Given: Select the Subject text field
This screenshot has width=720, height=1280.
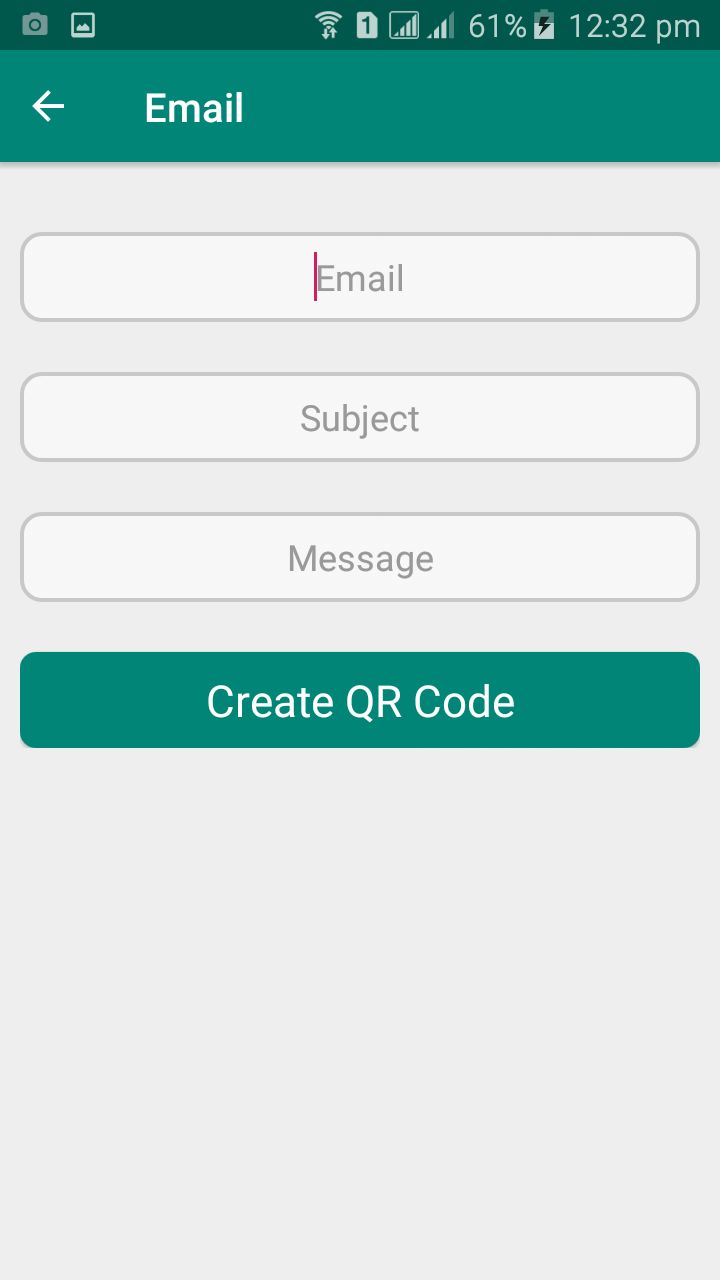Looking at the screenshot, I should [x=360, y=418].
